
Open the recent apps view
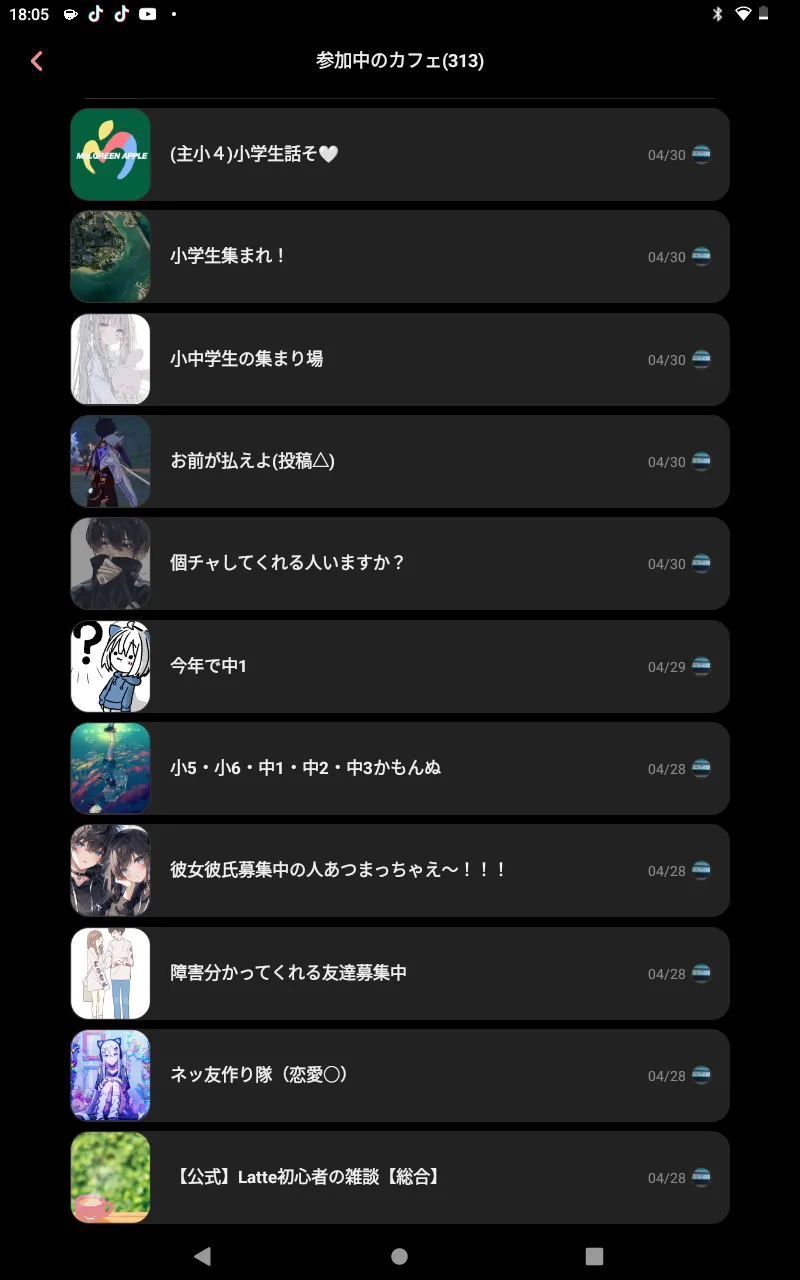(x=594, y=1256)
